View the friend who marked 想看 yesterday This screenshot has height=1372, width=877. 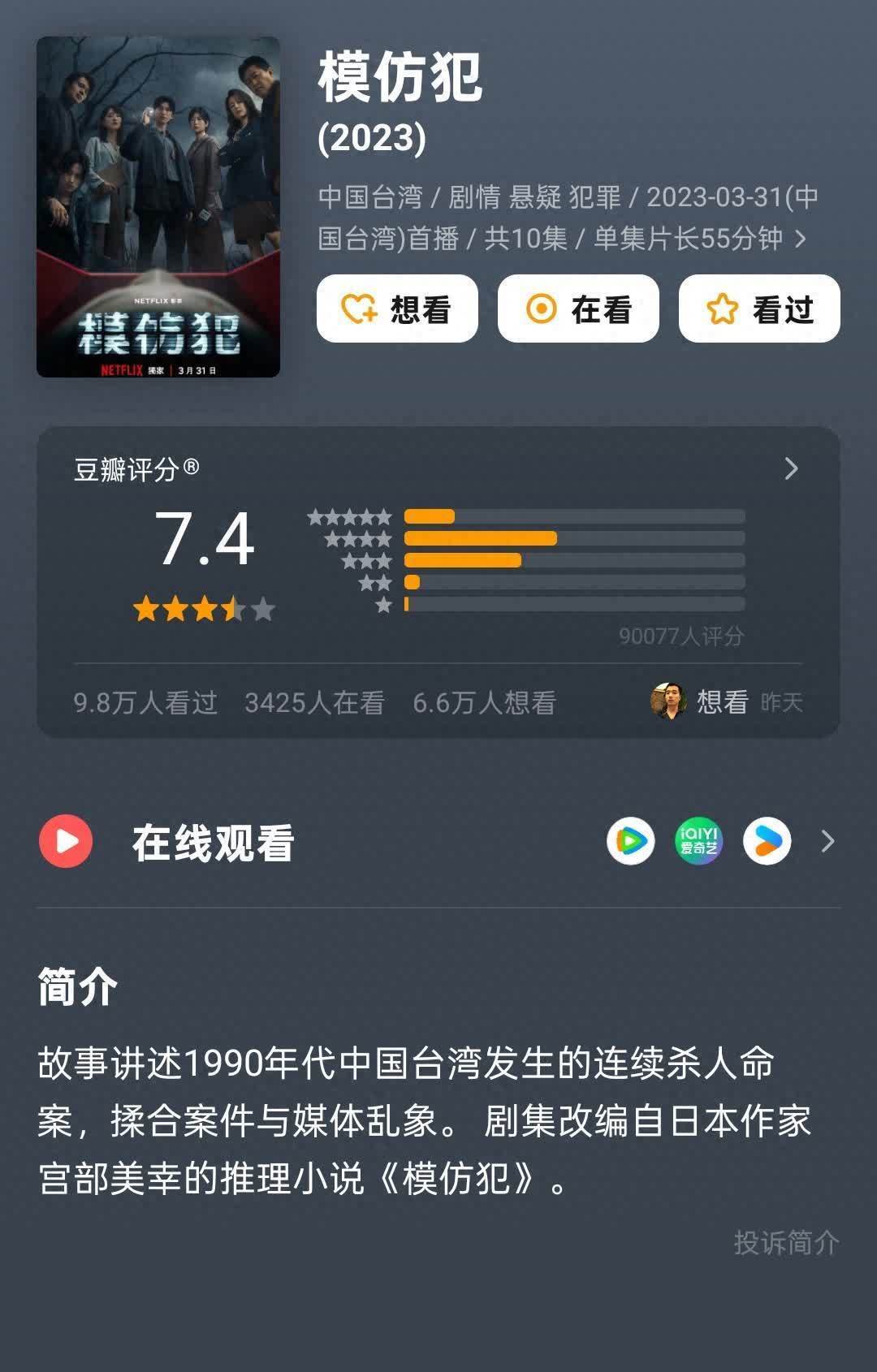(x=669, y=701)
